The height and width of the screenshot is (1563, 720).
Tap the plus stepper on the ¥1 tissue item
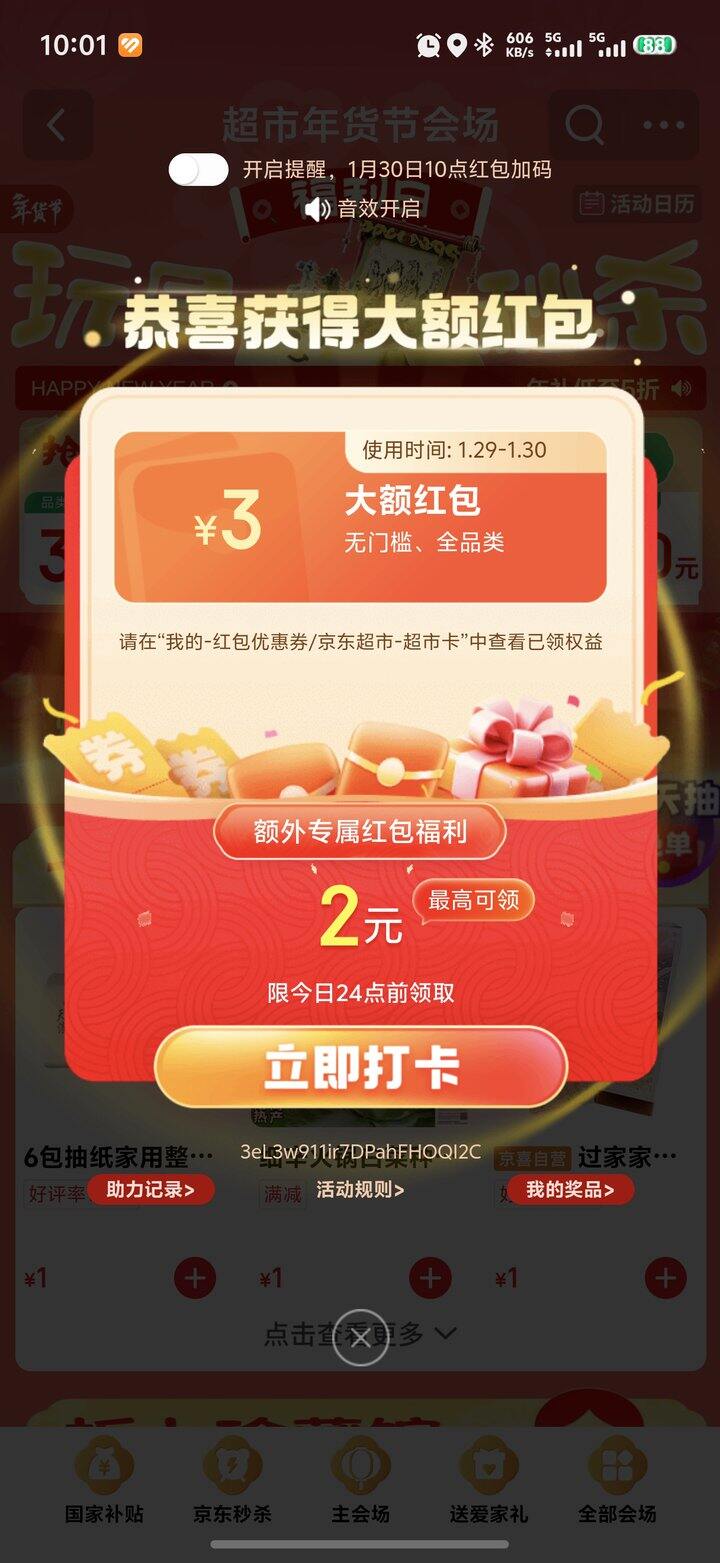[195, 1277]
